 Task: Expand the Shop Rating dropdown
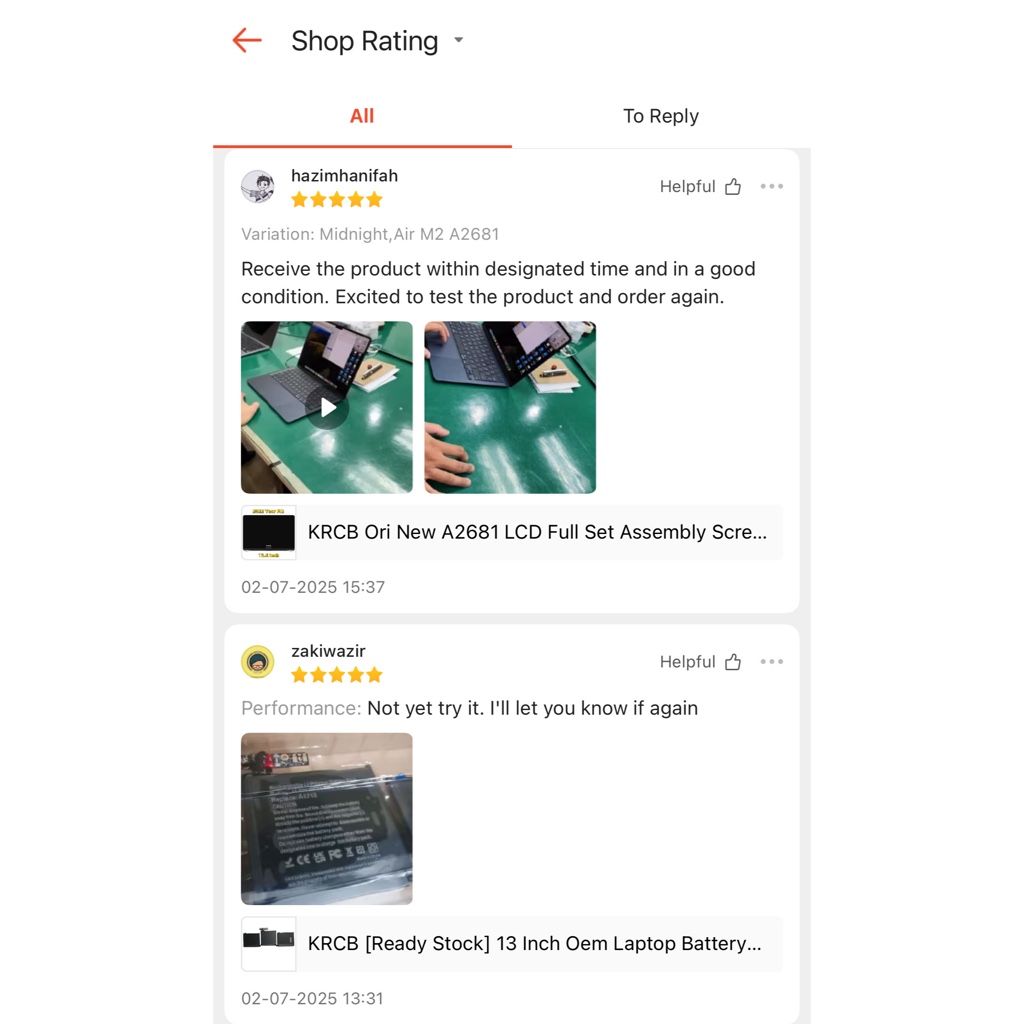click(458, 40)
